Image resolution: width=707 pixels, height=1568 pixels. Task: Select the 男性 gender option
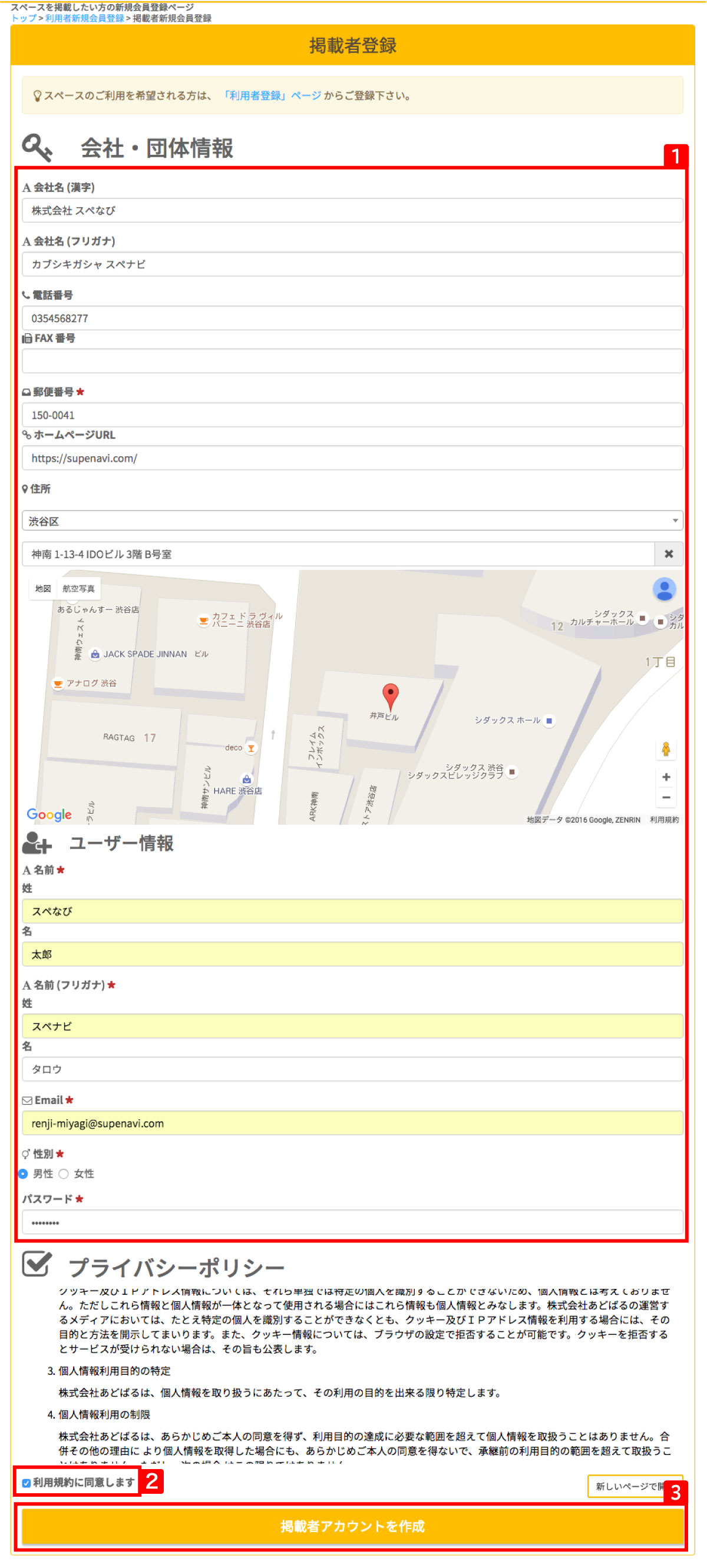[x=22, y=1173]
